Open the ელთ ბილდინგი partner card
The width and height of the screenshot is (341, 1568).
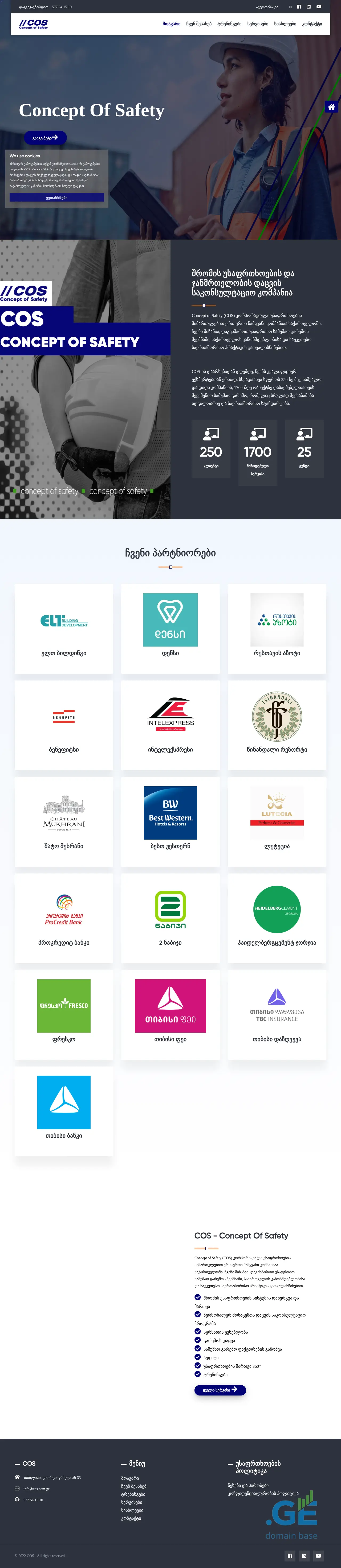click(x=64, y=628)
